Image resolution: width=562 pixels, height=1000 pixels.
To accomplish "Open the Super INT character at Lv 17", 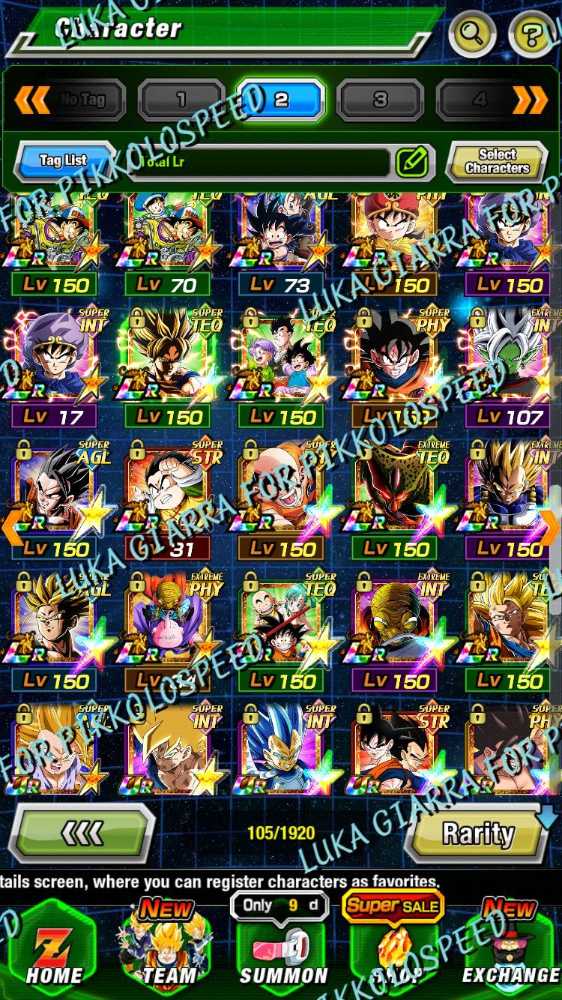I will (54, 369).
